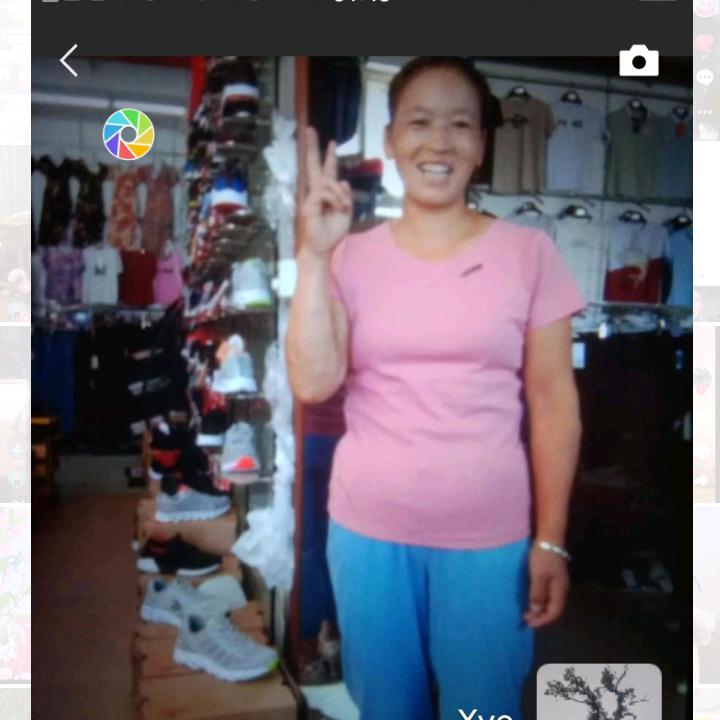This screenshot has height=720, width=720.
Task: Open the camera icon
Action: coord(638,61)
